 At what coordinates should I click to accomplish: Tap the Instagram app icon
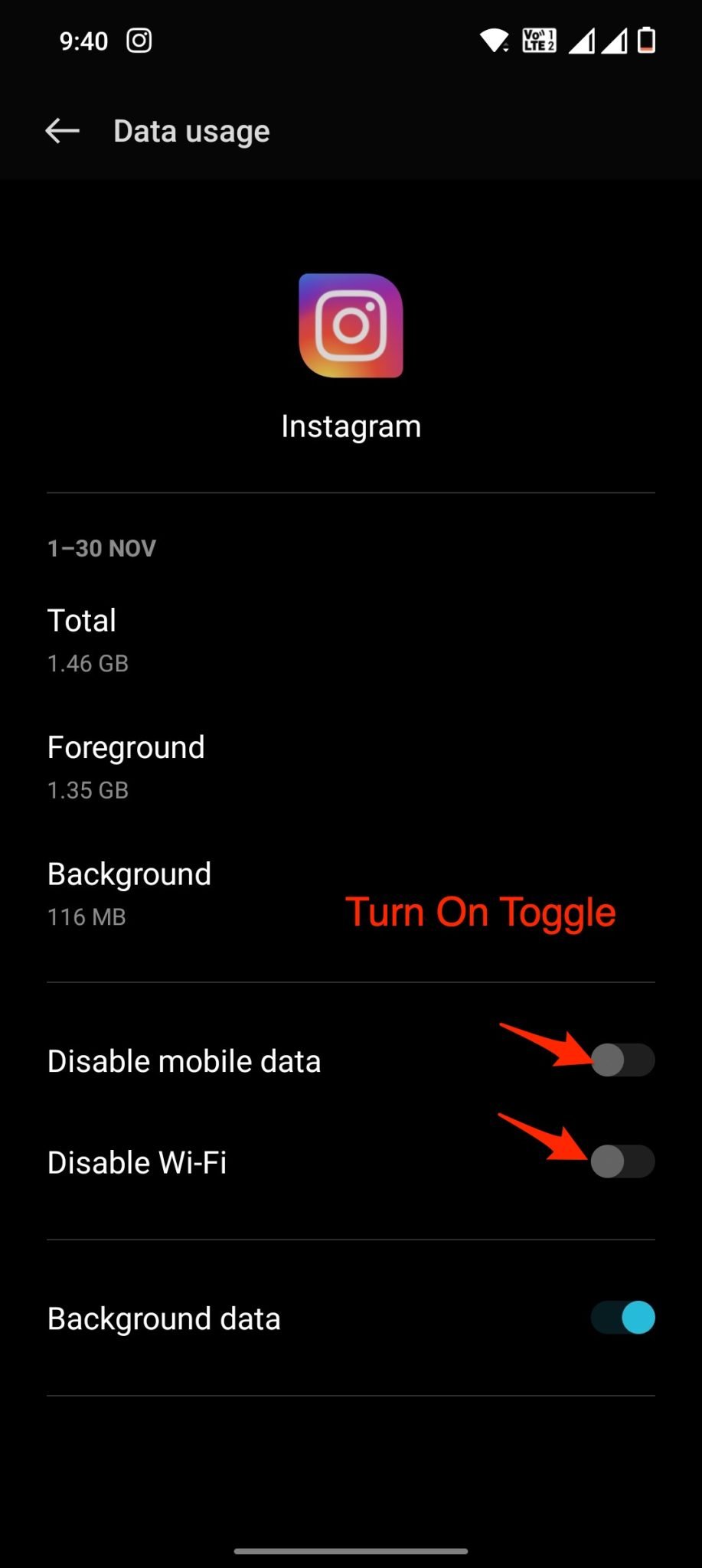pyautogui.click(x=350, y=326)
